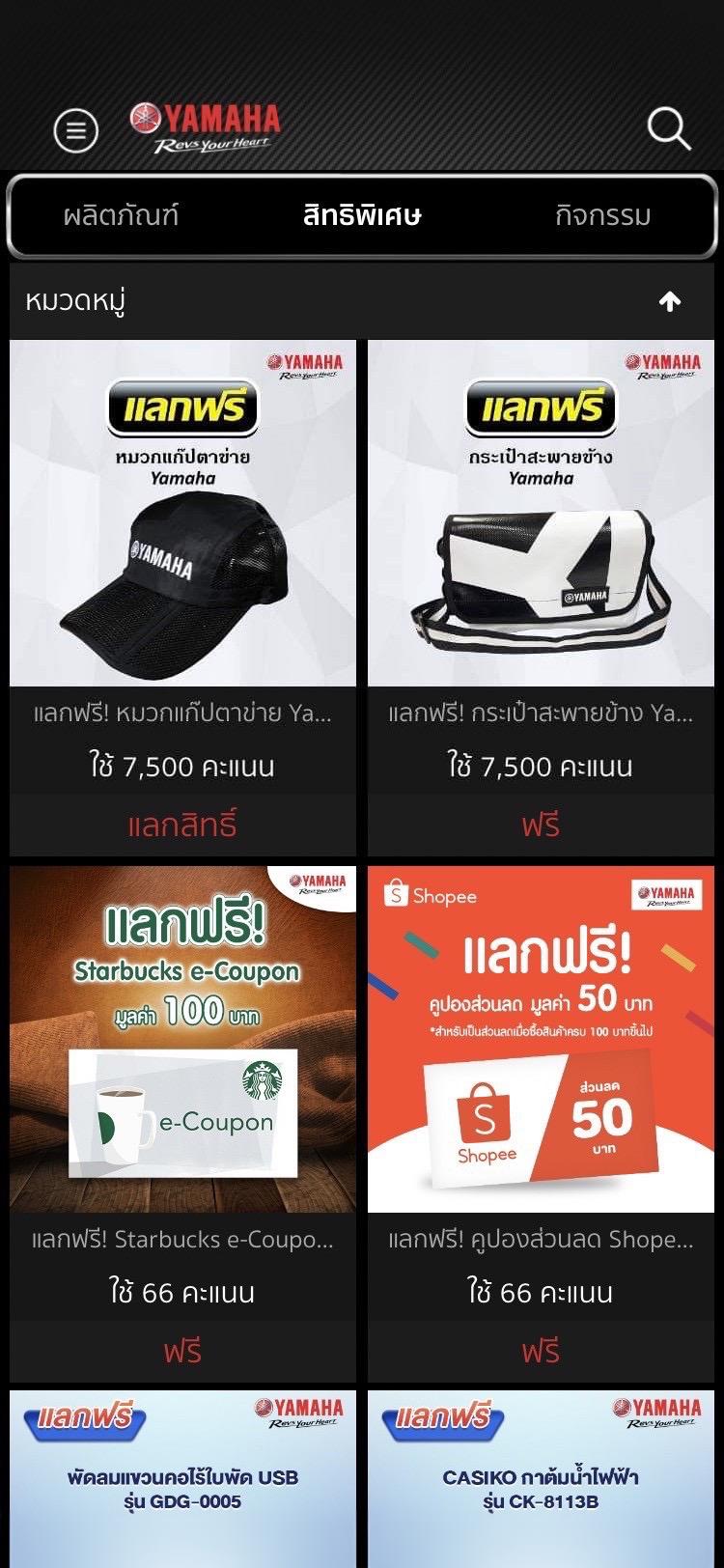The width and height of the screenshot is (724, 1568).
Task: Open the Shopee discount coupon card
Action: coord(541,1039)
